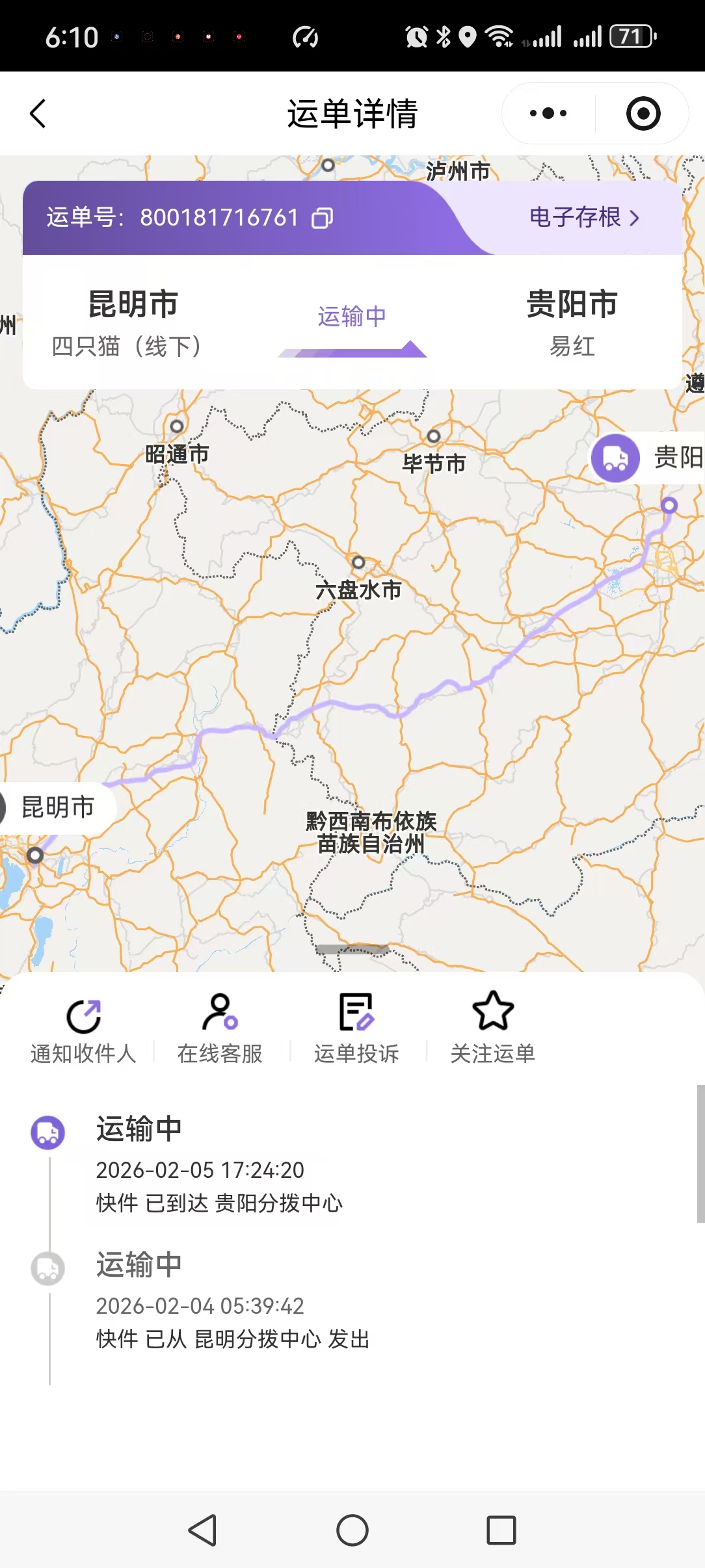Open recent apps from navigation bar

[501, 1530]
